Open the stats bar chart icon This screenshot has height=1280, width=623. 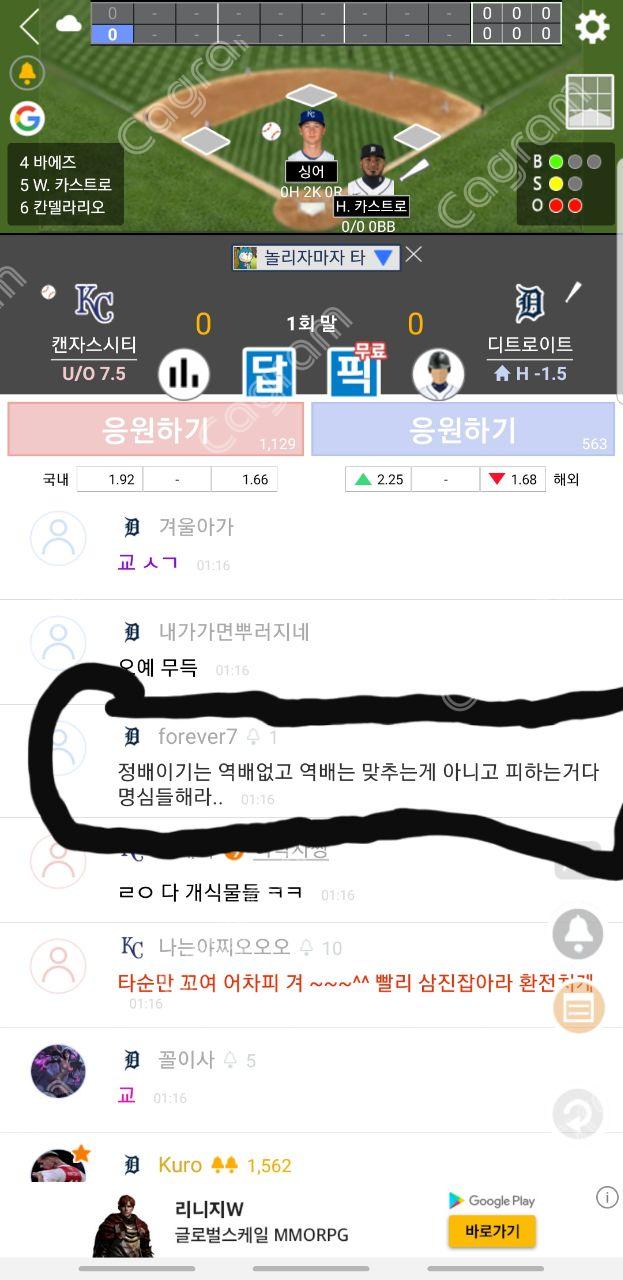(184, 374)
